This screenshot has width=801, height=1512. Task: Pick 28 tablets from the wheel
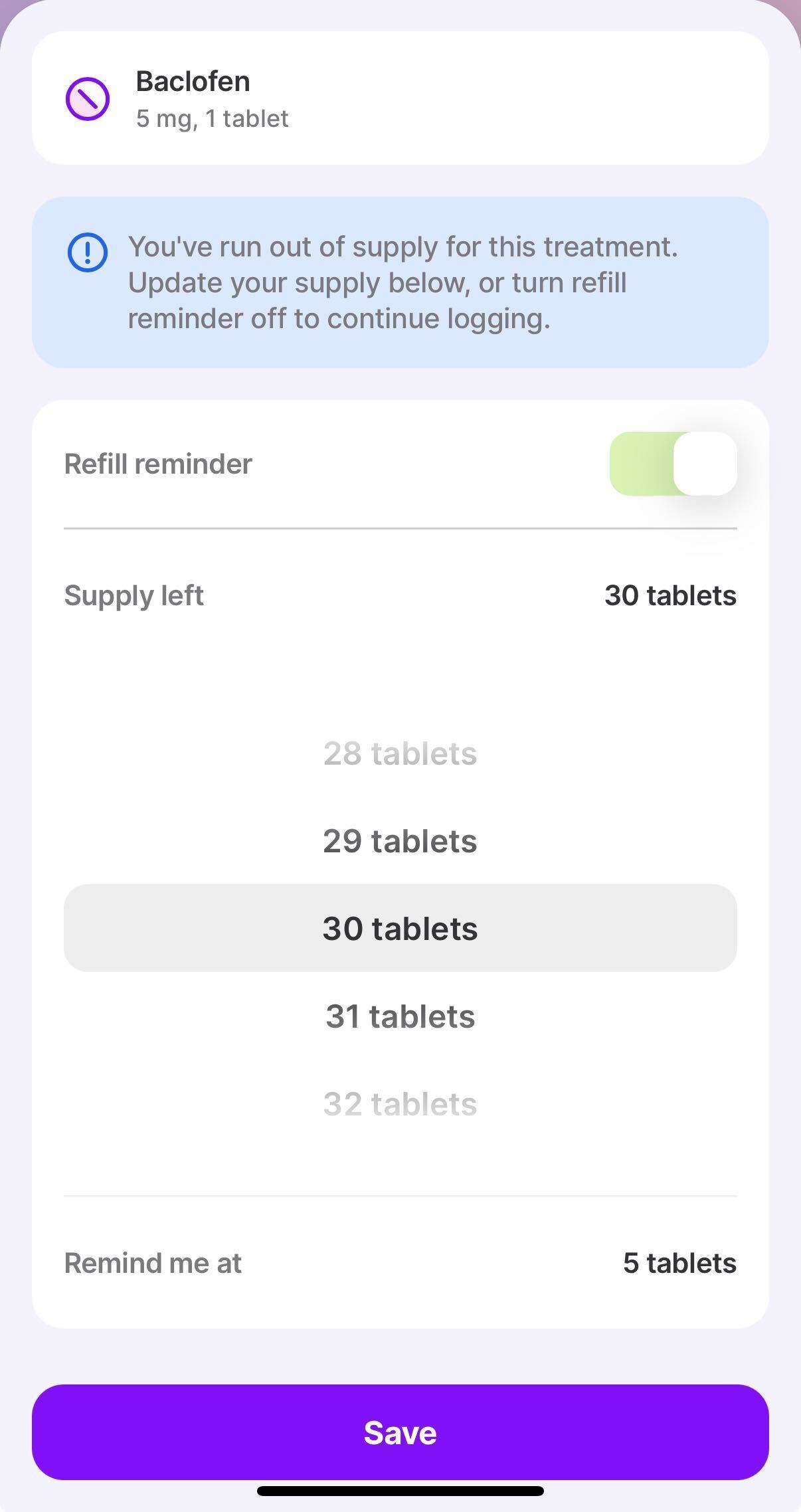(x=400, y=754)
